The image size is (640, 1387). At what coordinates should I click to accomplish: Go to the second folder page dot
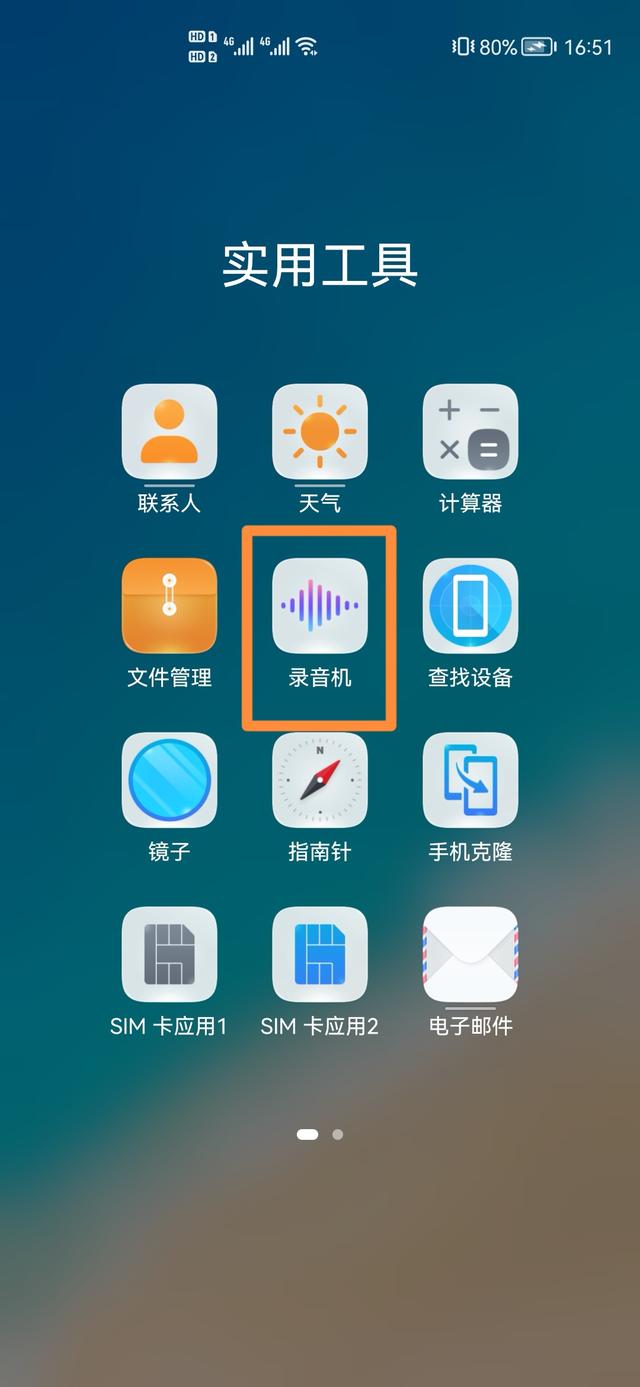tap(338, 1134)
